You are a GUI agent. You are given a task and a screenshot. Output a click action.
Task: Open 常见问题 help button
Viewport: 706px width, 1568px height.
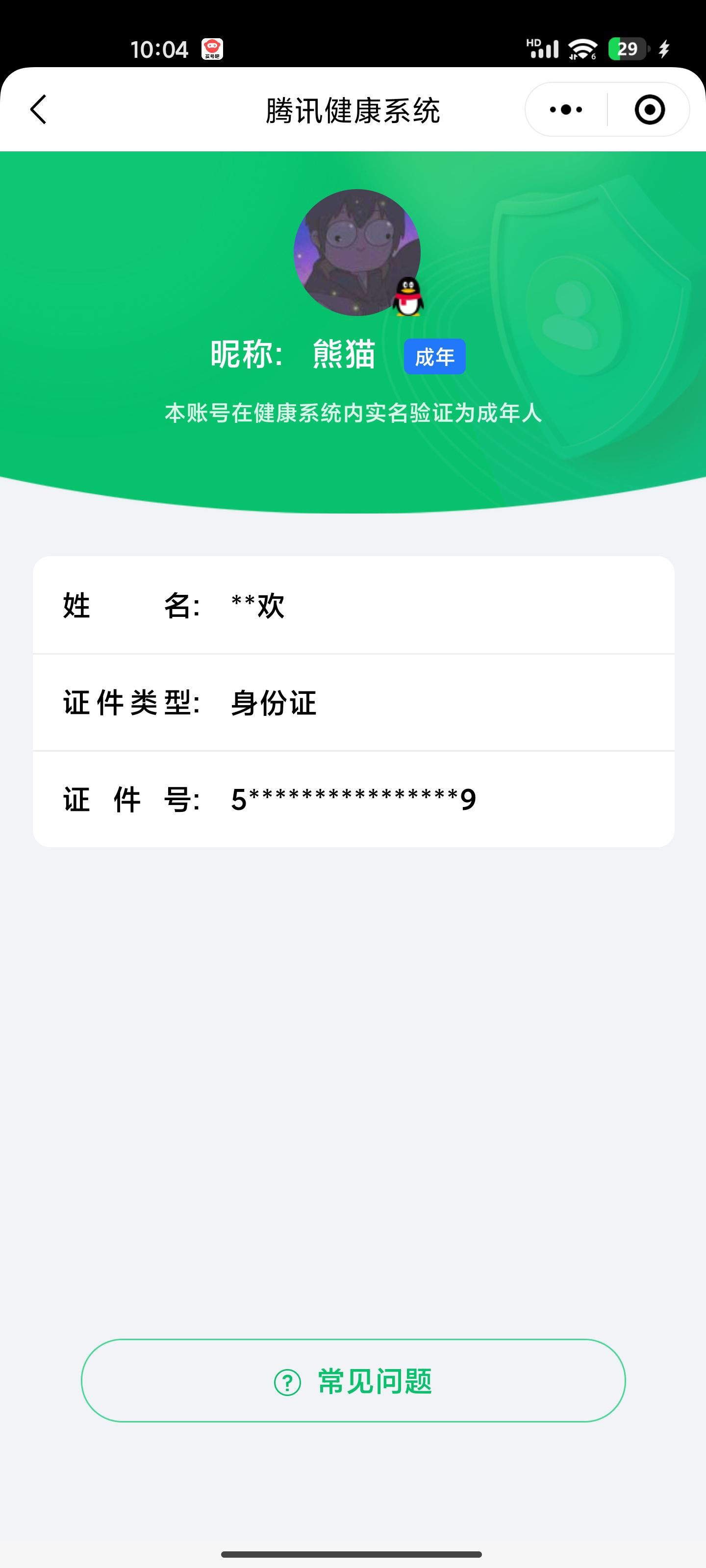pyautogui.click(x=353, y=1380)
